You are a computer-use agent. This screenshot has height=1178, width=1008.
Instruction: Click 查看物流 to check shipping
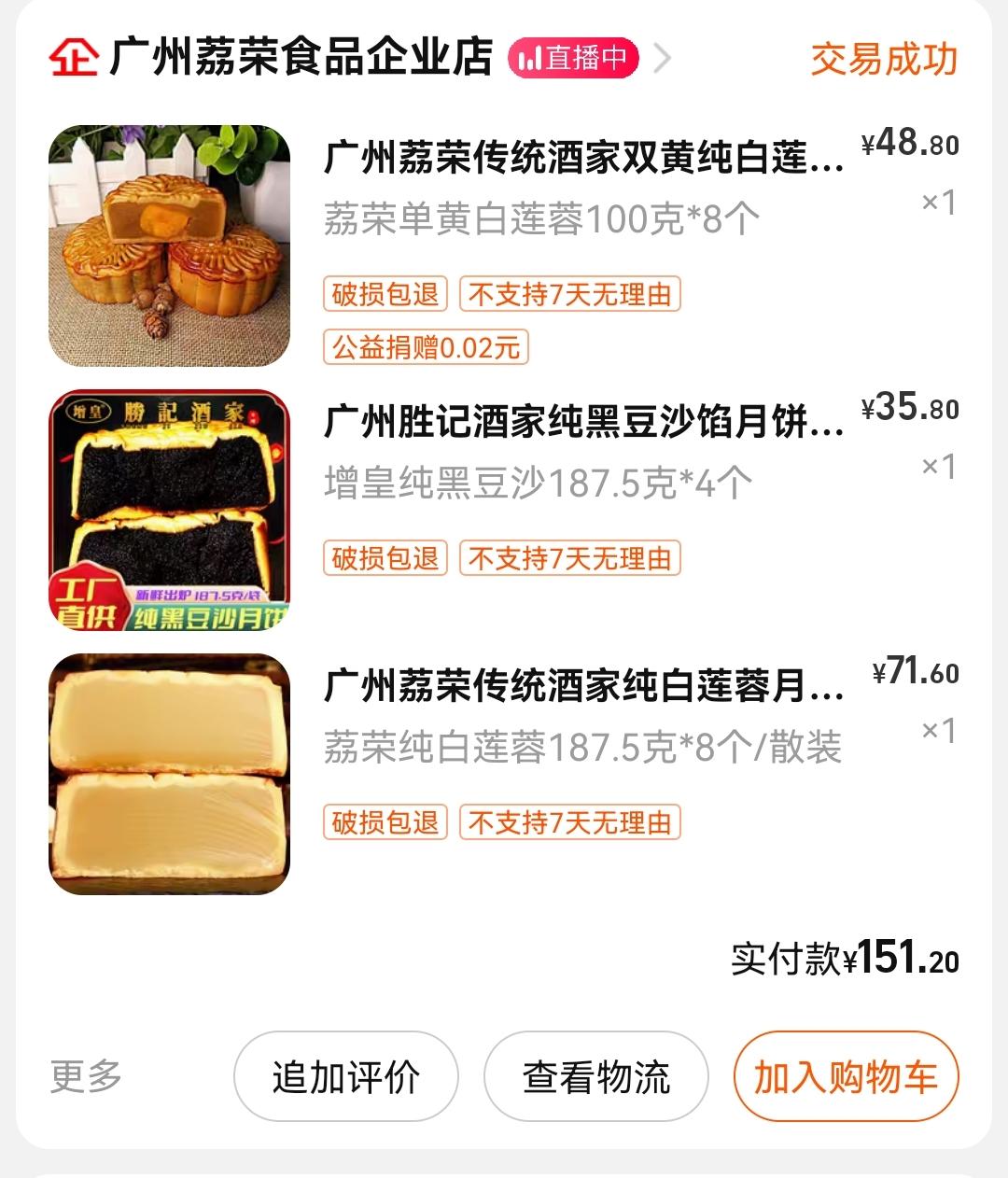point(595,1076)
